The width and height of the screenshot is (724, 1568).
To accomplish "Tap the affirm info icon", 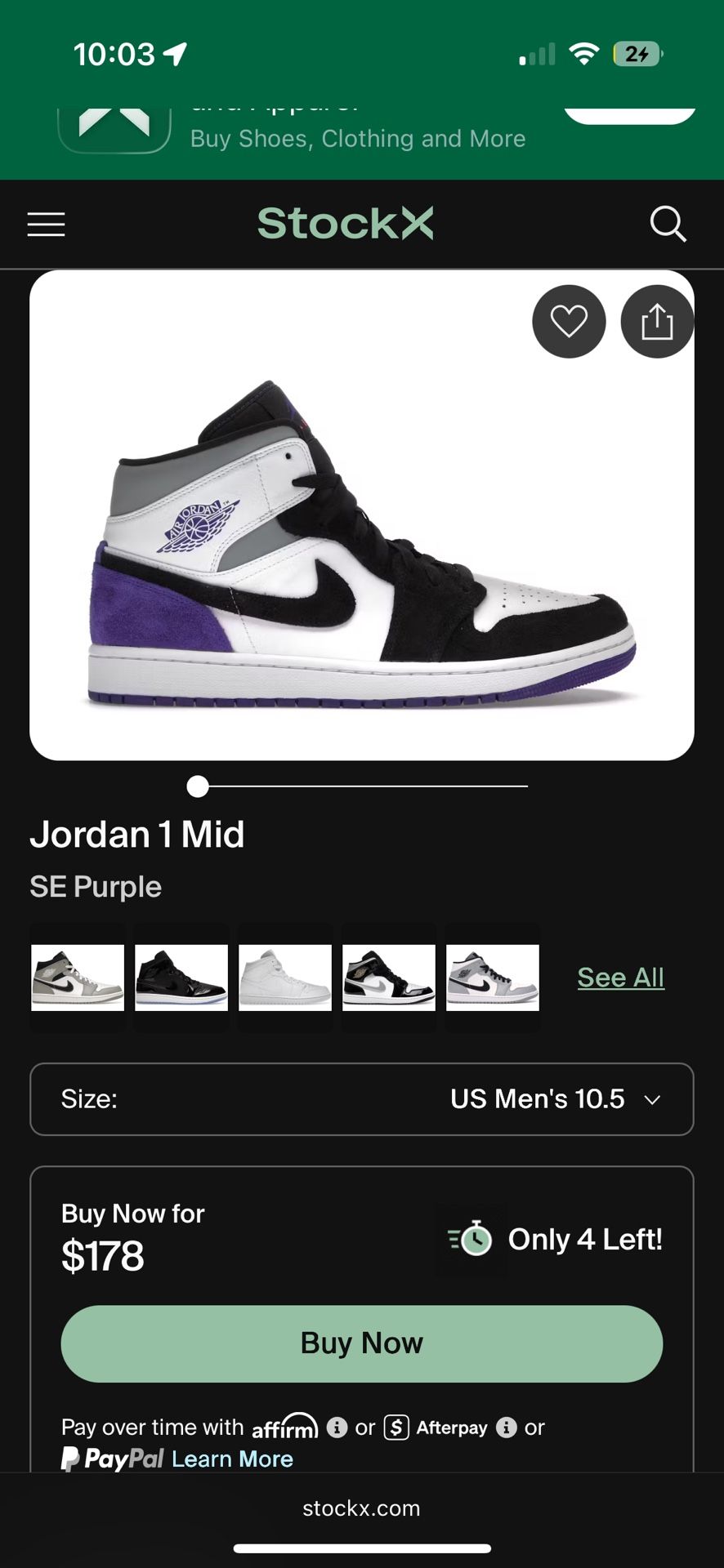I will 337,1427.
